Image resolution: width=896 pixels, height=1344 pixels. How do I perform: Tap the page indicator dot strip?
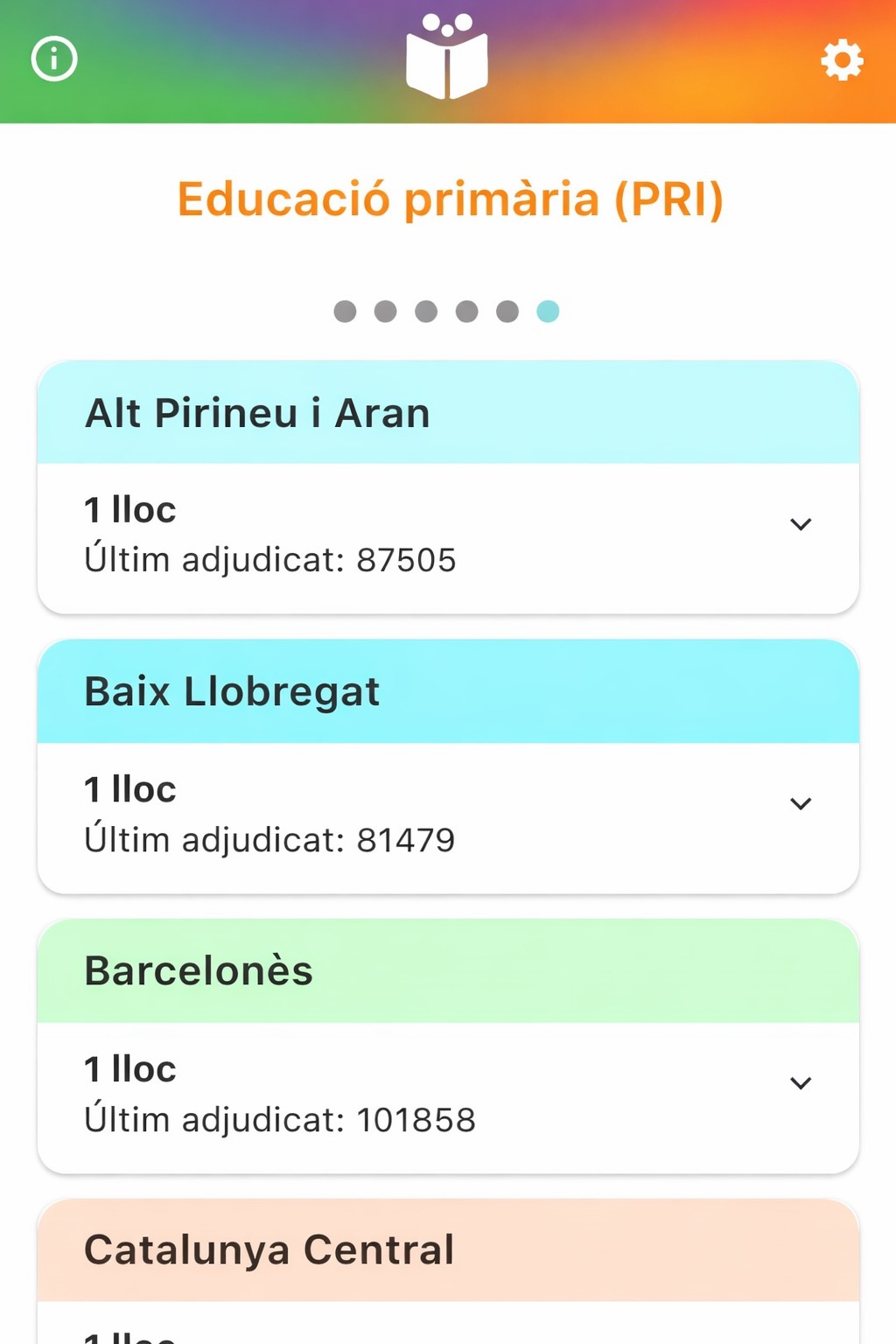click(447, 311)
